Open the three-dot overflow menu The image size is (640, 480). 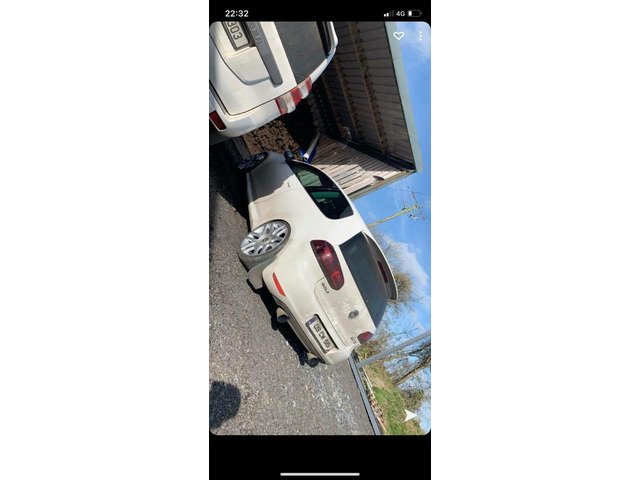[420, 36]
